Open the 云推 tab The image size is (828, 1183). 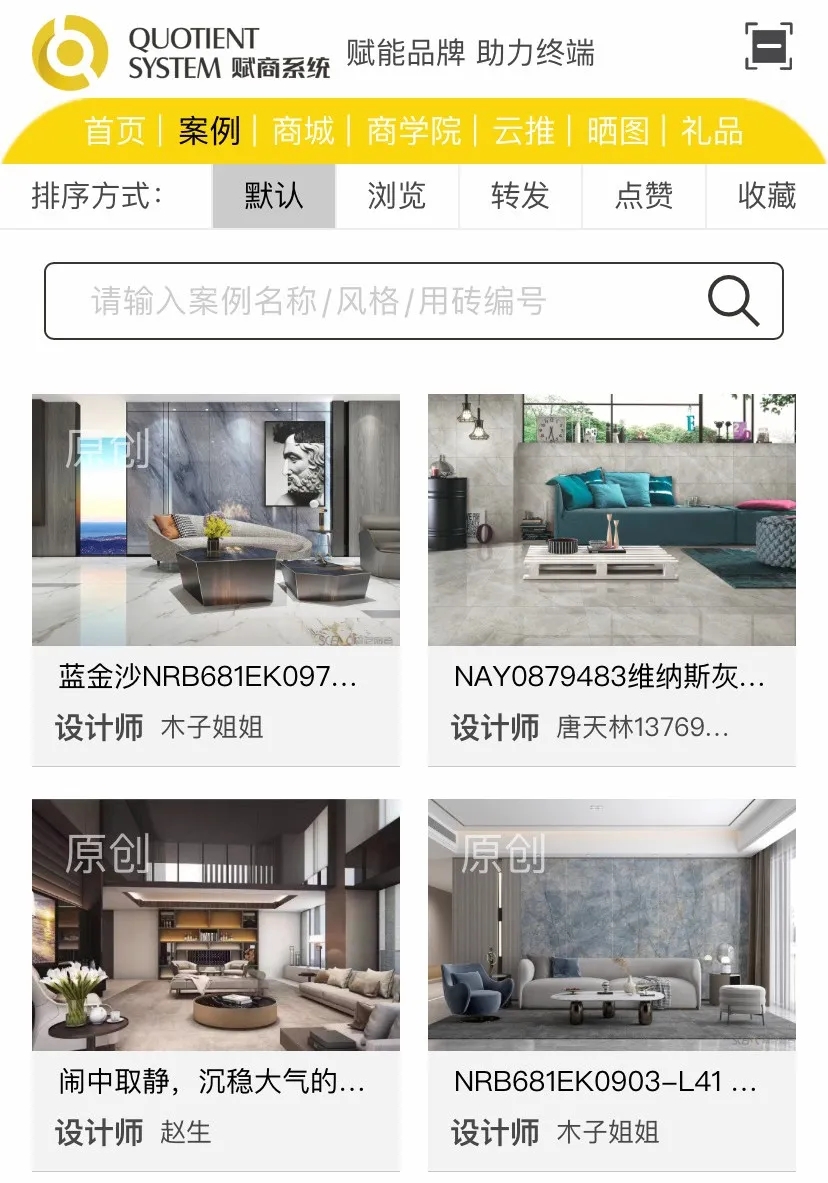(523, 131)
